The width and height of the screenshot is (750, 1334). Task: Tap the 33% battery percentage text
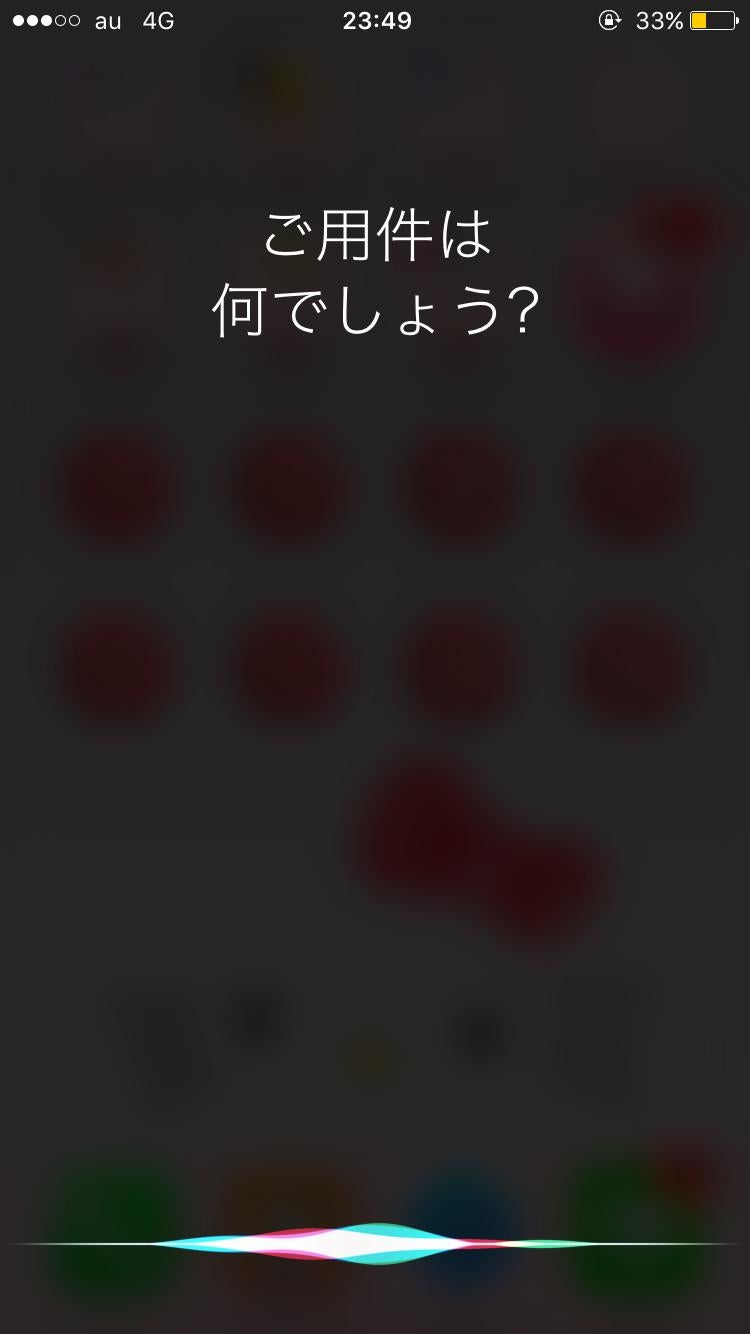660,20
